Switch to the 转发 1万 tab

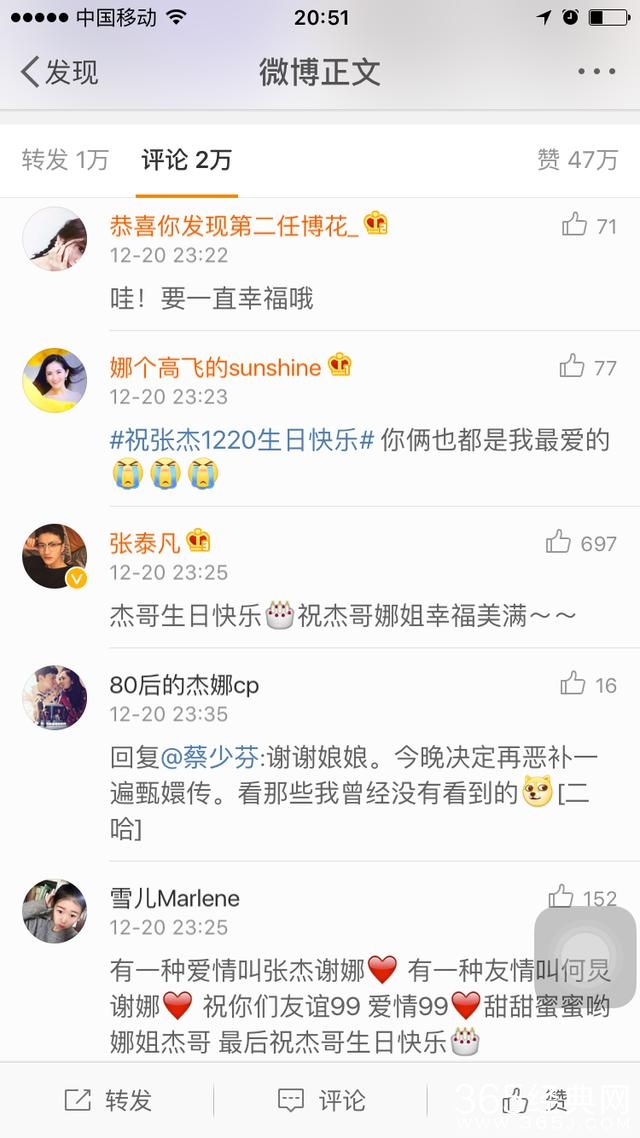tap(65, 160)
